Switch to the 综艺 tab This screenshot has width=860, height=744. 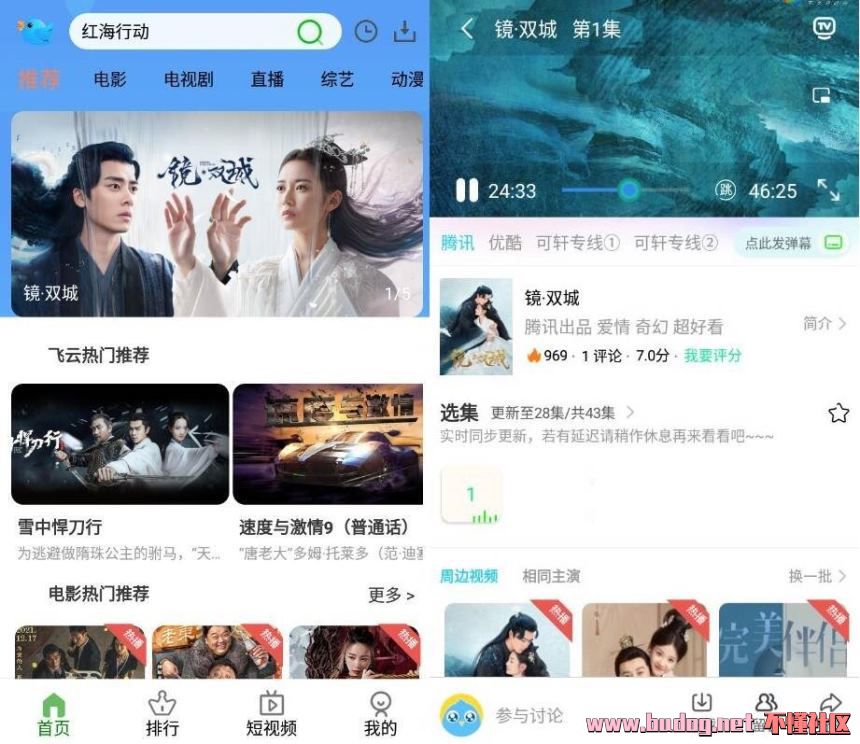coord(337,79)
